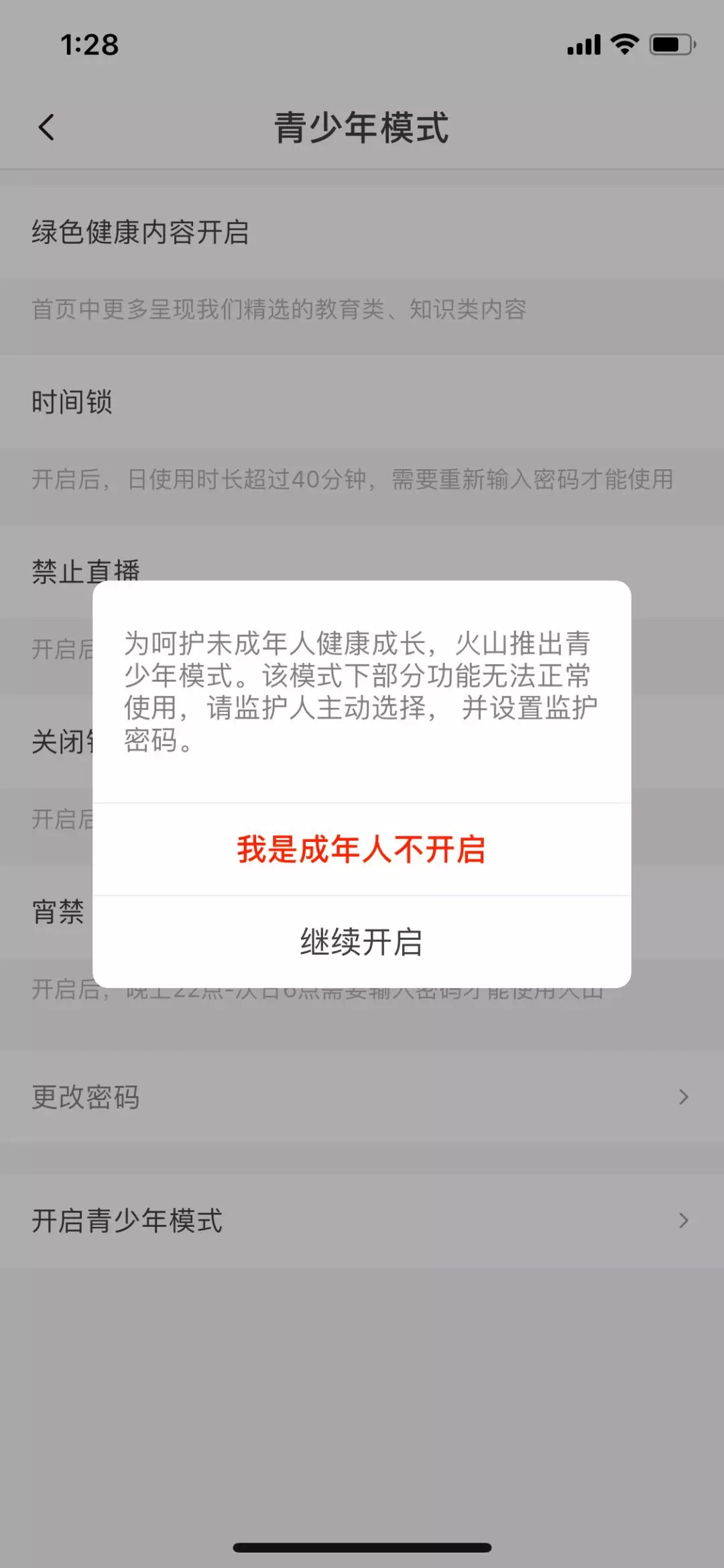The height and width of the screenshot is (1568, 724).
Task: Open the 更改密码 row
Action: pos(361,1097)
